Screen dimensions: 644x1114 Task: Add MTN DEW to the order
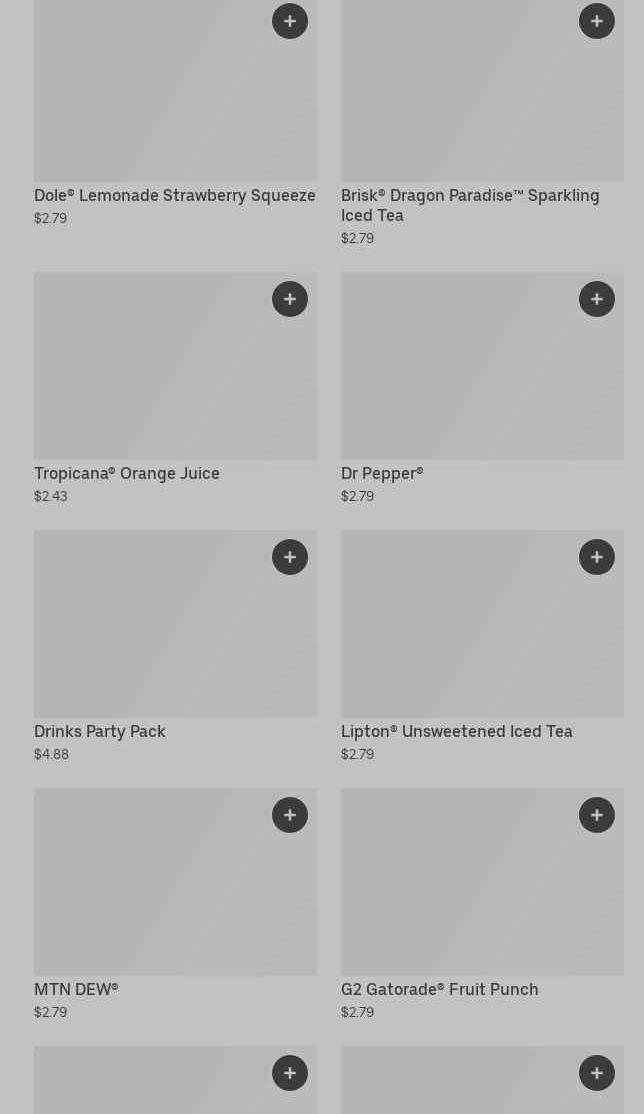(x=290, y=815)
